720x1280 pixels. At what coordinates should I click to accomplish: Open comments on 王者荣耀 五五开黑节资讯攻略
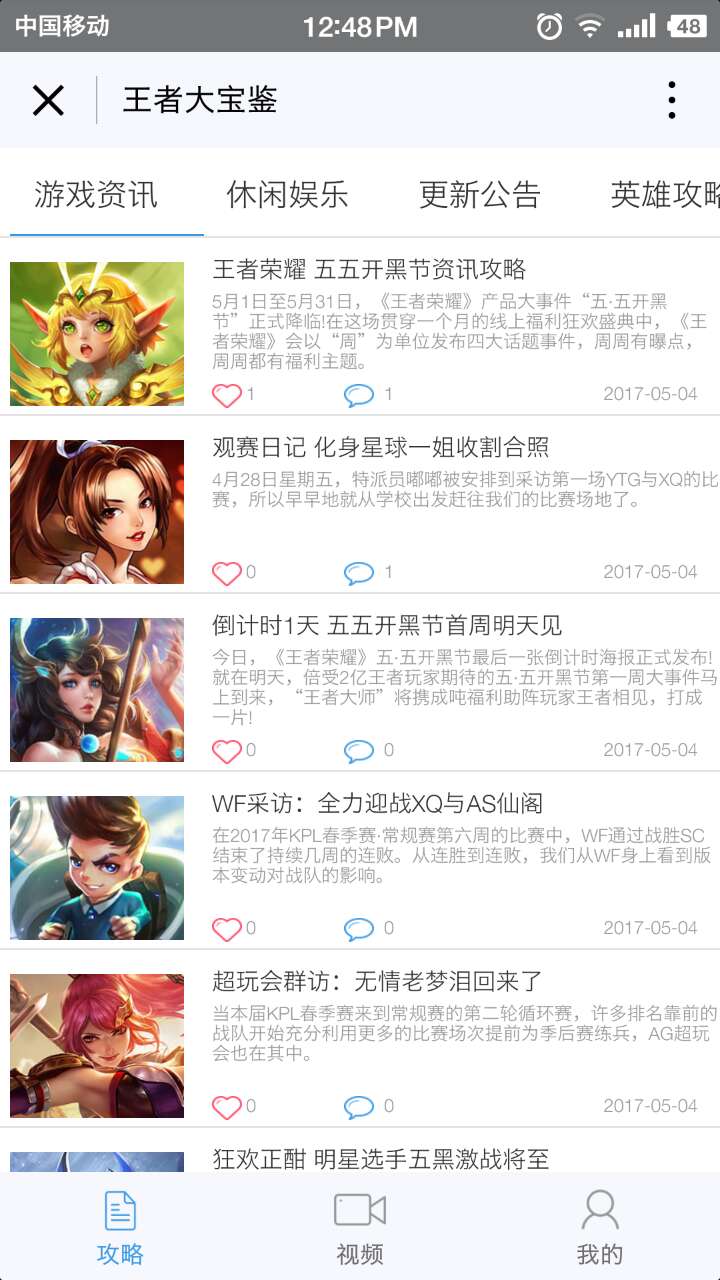[x=359, y=395]
